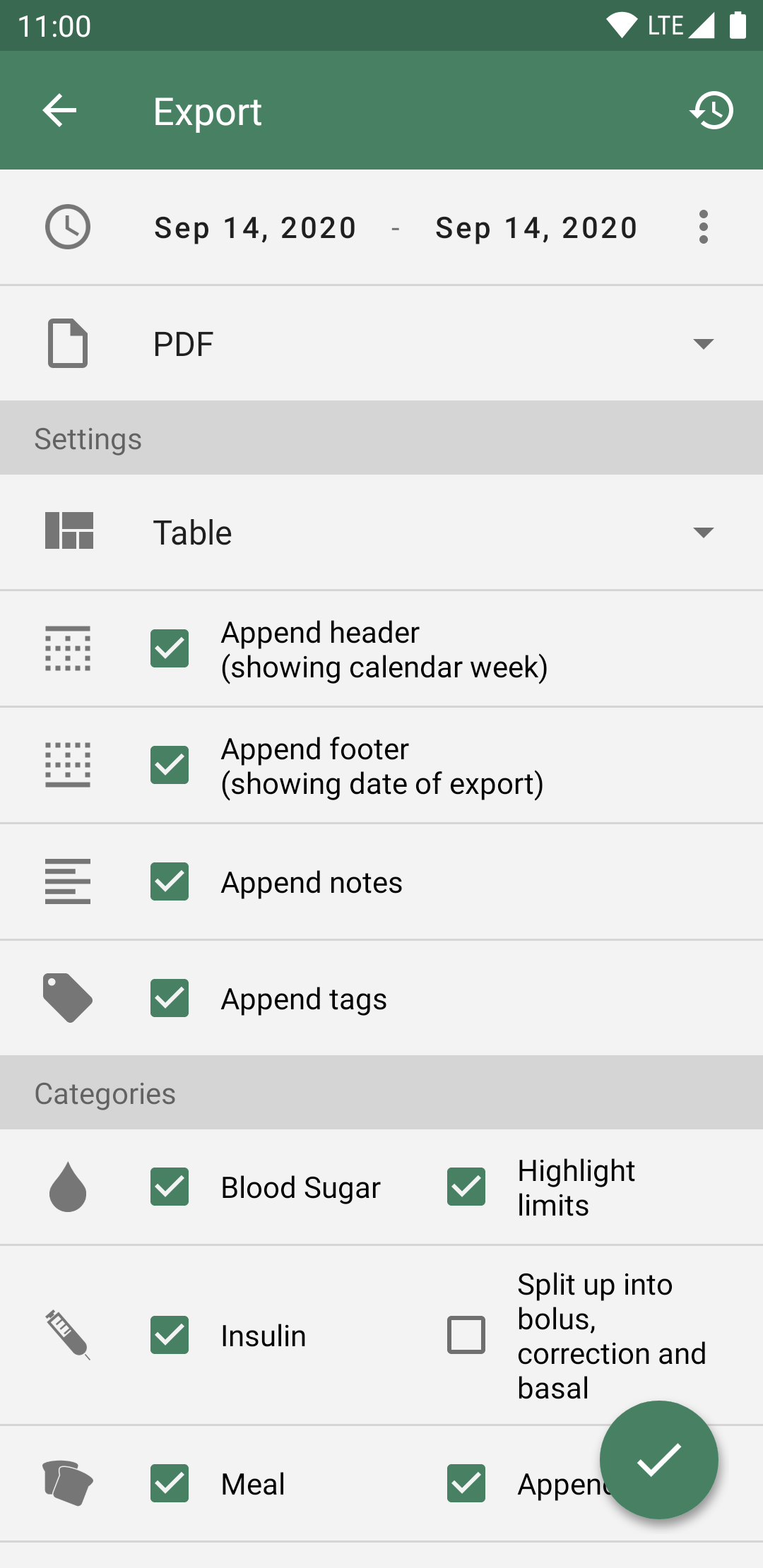The width and height of the screenshot is (763, 1568).
Task: Uncheck Append header checkbox
Action: (170, 648)
